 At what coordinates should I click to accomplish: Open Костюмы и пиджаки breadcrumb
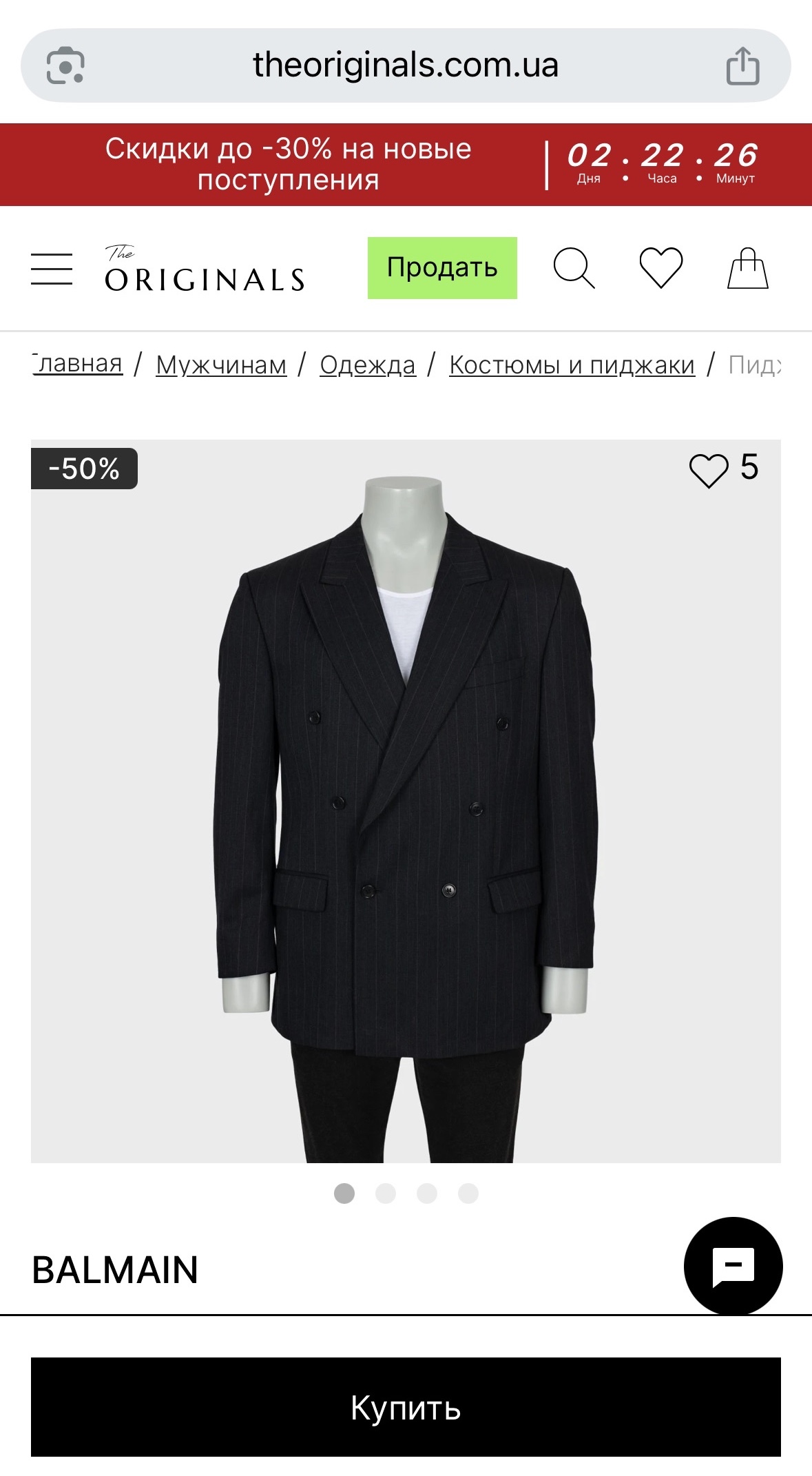tap(572, 365)
